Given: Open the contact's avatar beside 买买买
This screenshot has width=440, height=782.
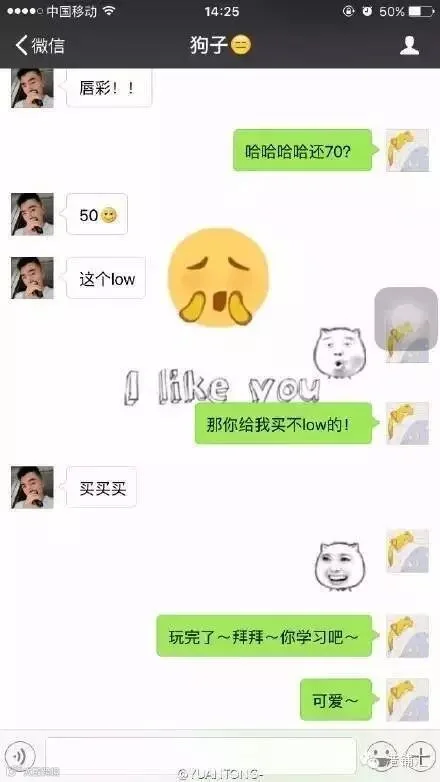Looking at the screenshot, I should [x=32, y=487].
